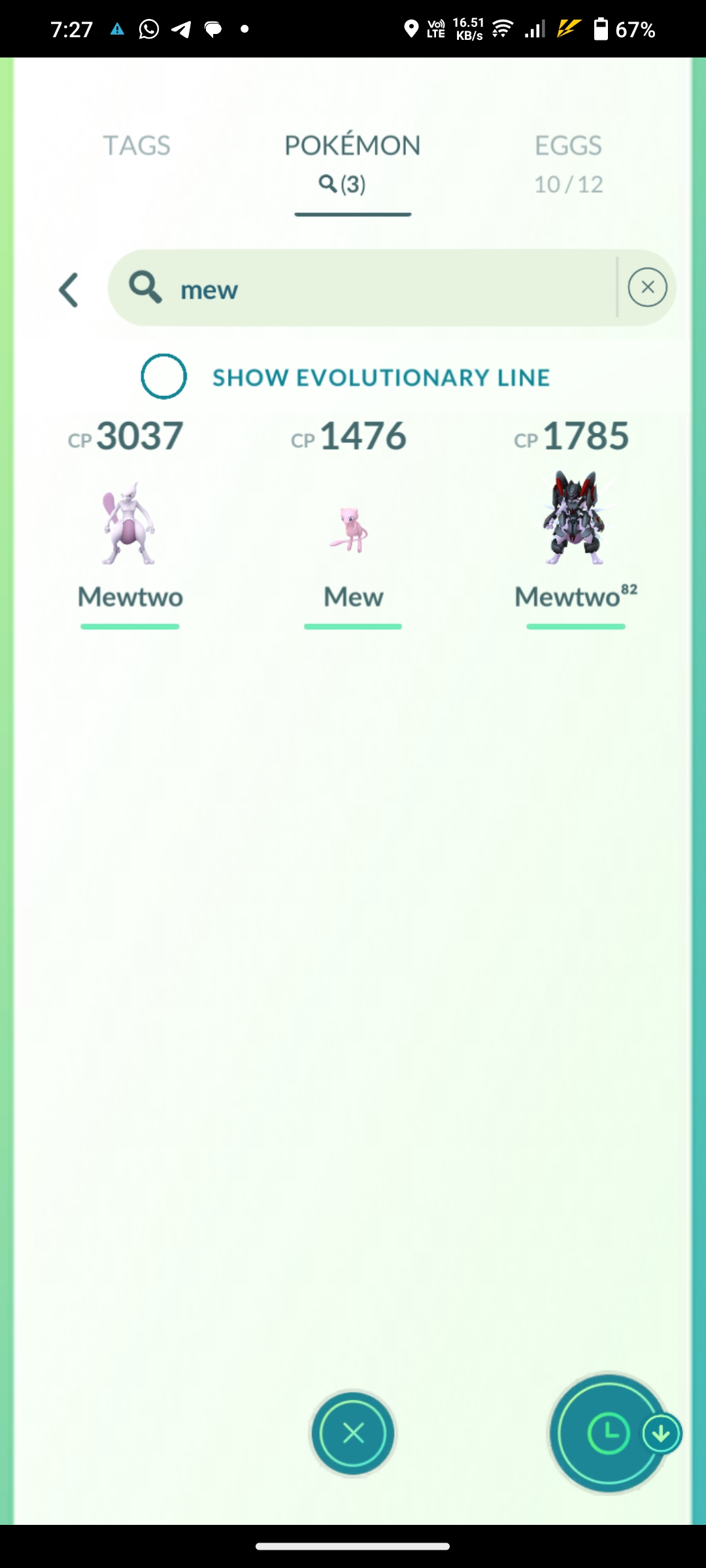The width and height of the screenshot is (706, 1568).
Task: Open armored Mewtwo with CP 1785
Action: 575,519
